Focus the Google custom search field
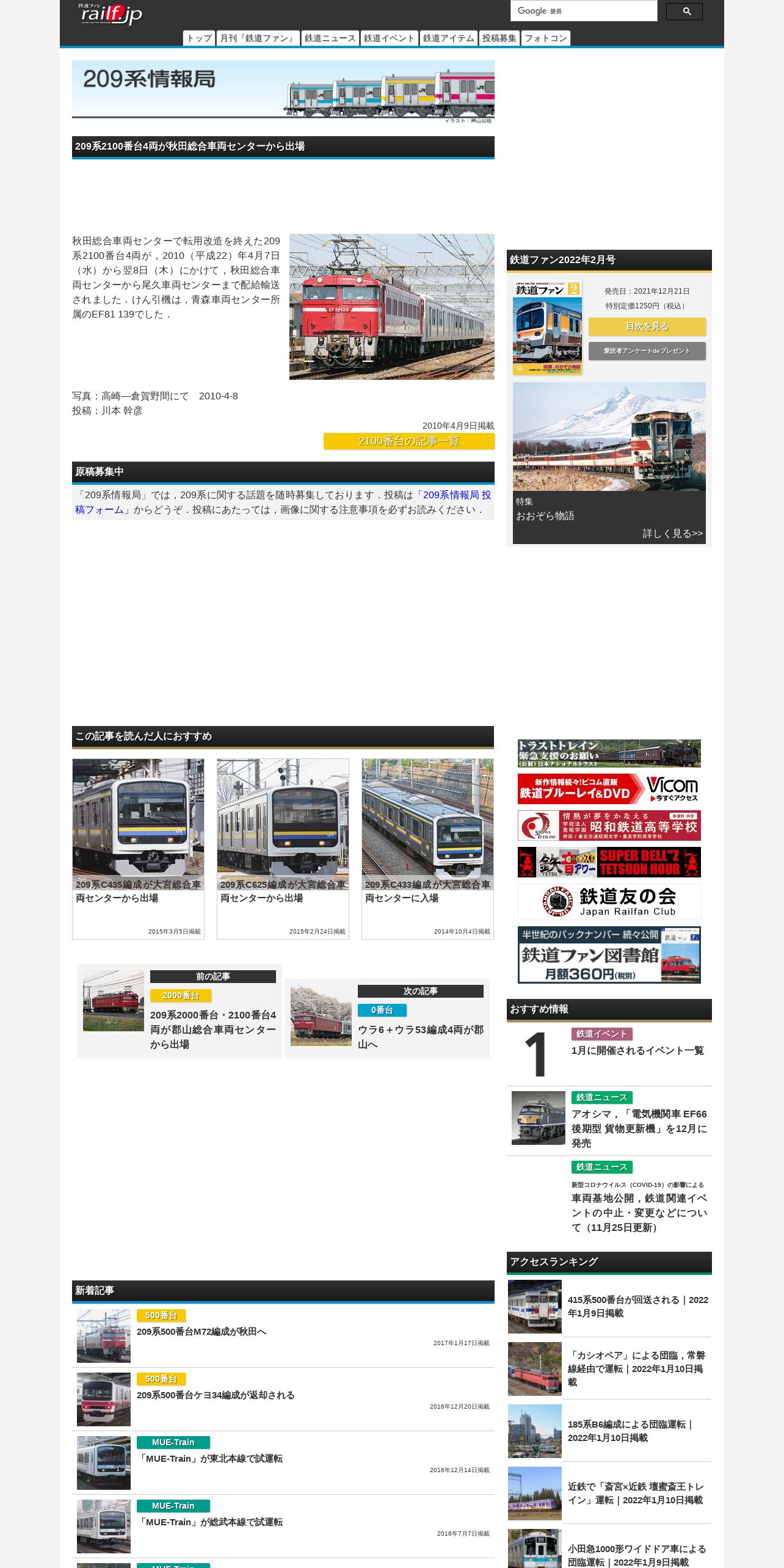The image size is (784, 1568). [x=584, y=11]
